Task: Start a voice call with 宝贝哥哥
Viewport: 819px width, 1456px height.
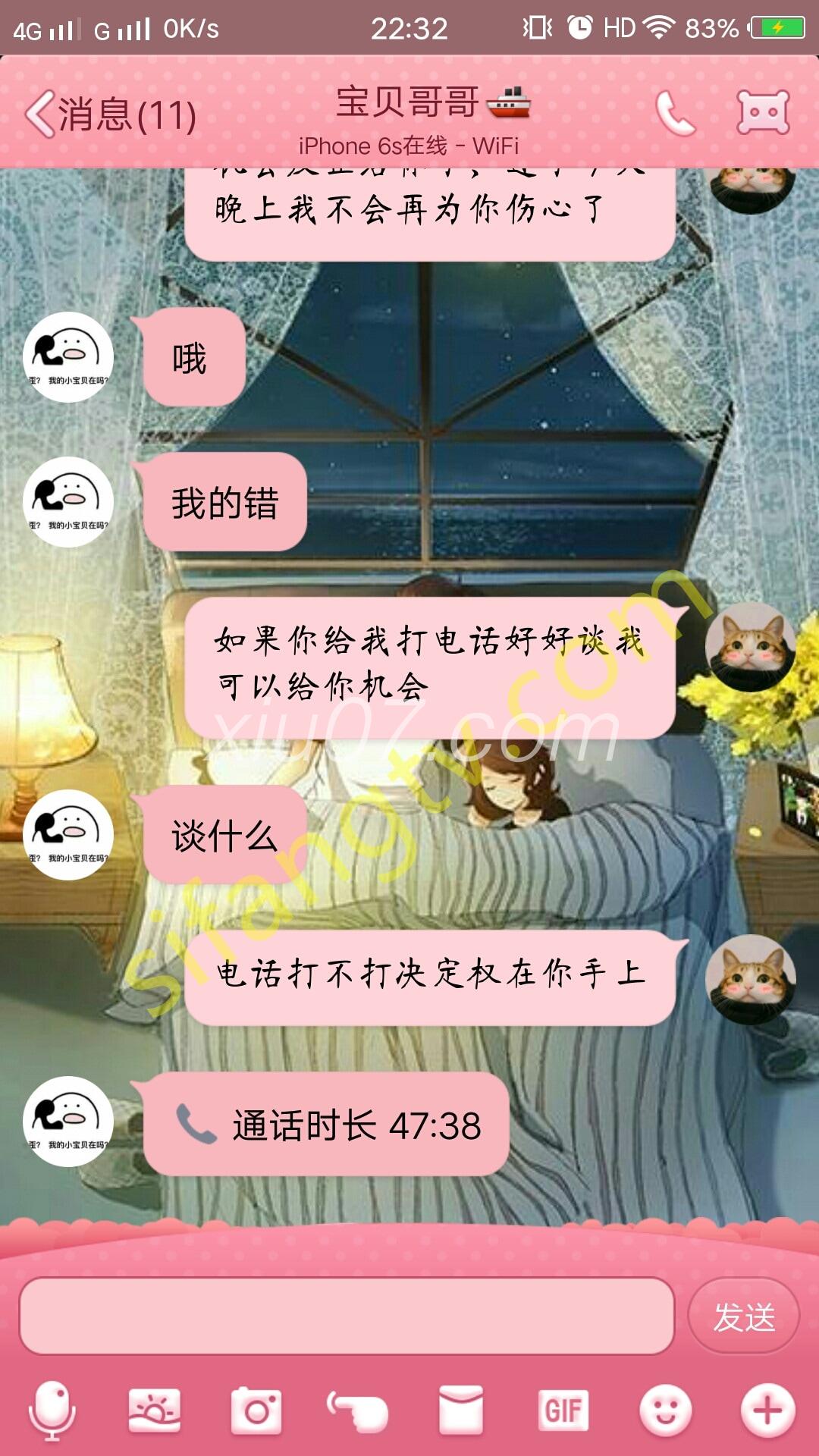Action: pos(674,114)
